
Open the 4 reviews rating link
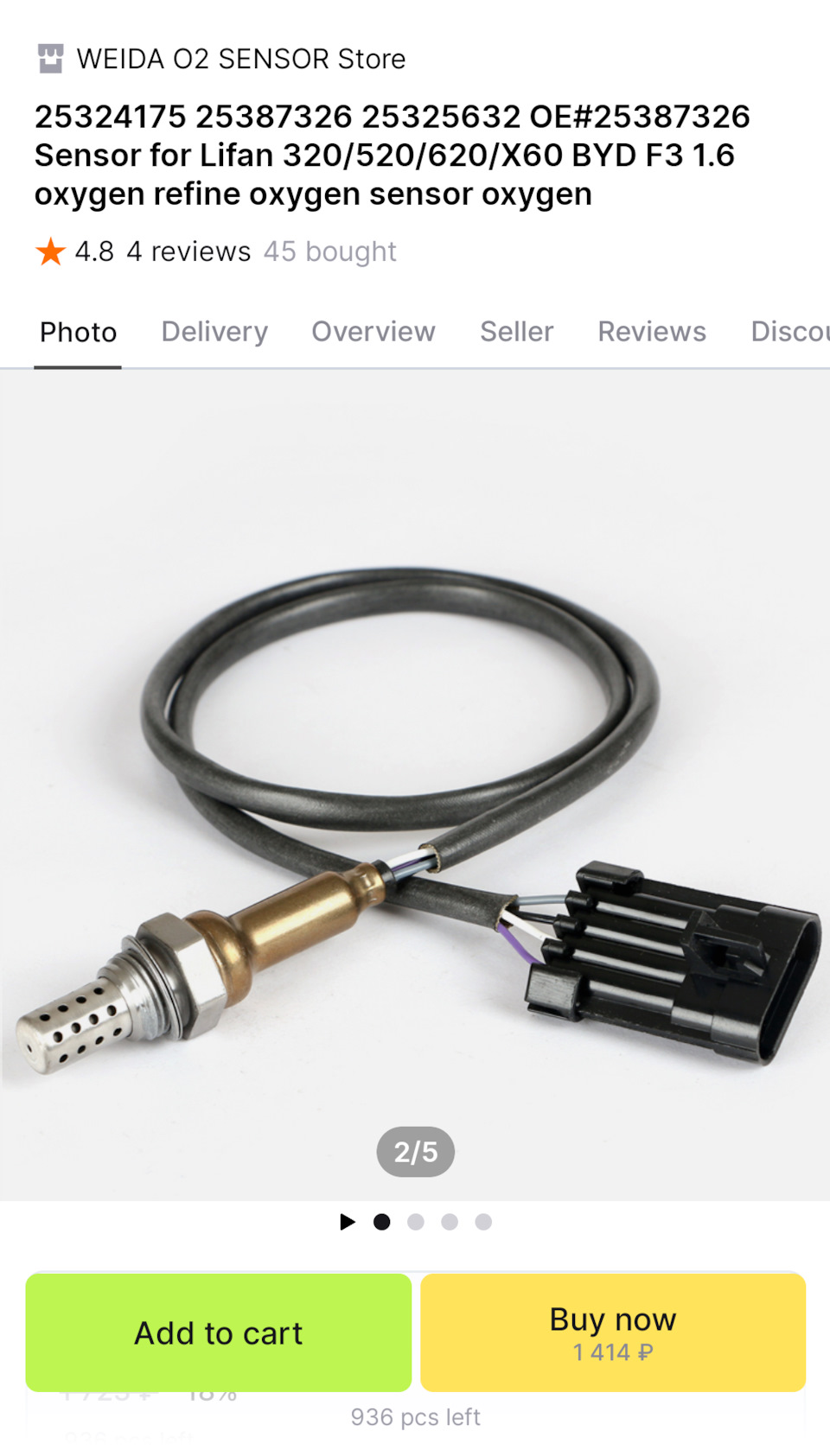tap(188, 251)
